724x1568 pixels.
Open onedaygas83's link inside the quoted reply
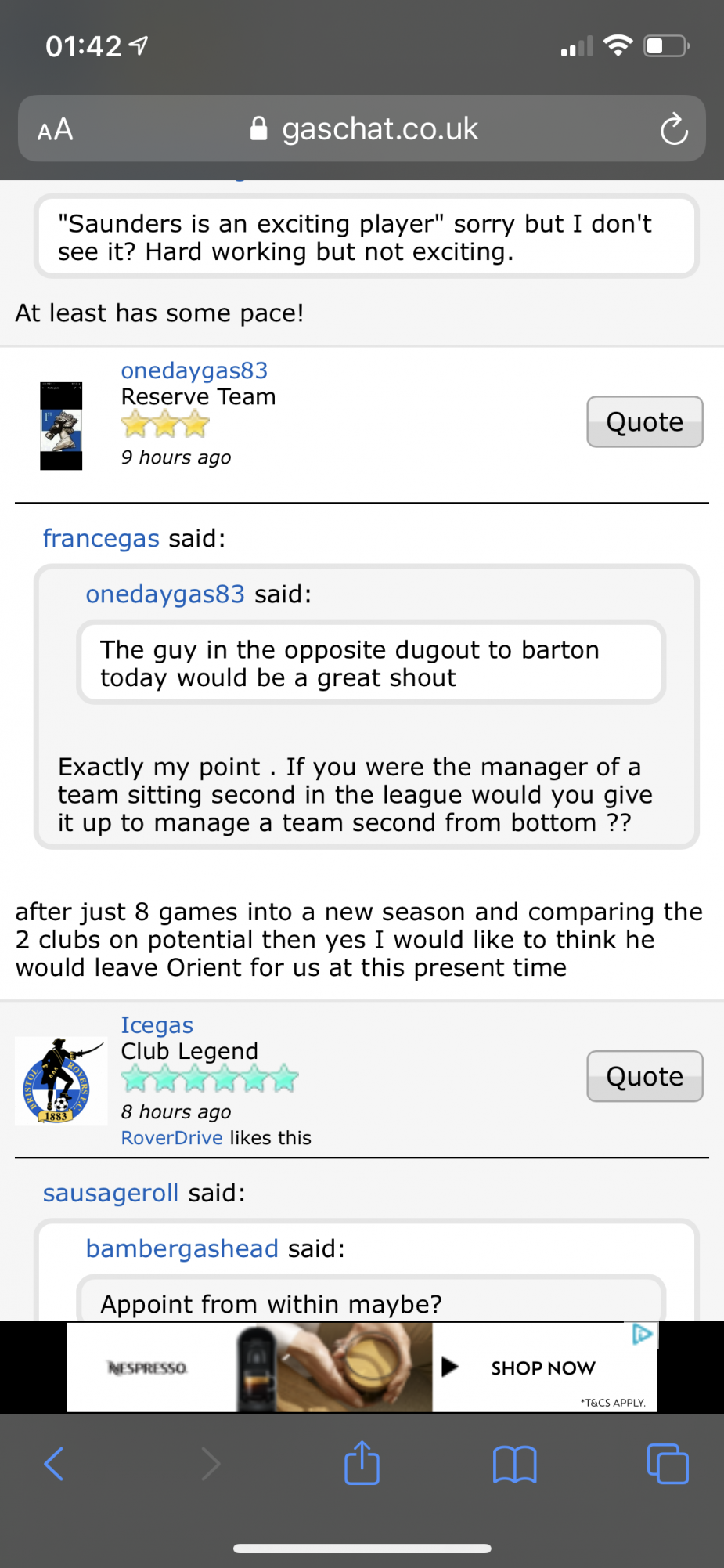coord(165,594)
